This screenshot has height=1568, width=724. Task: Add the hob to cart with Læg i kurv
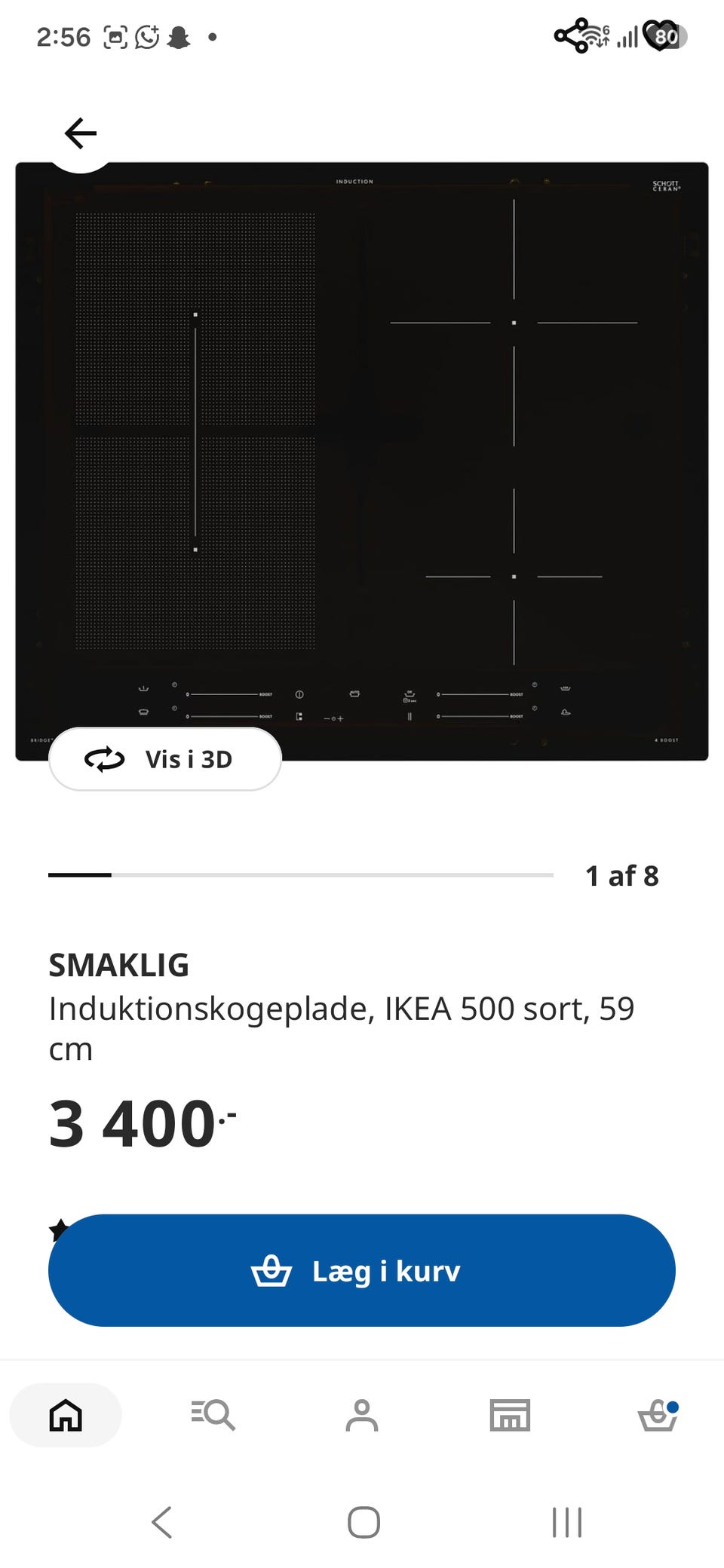(362, 1270)
